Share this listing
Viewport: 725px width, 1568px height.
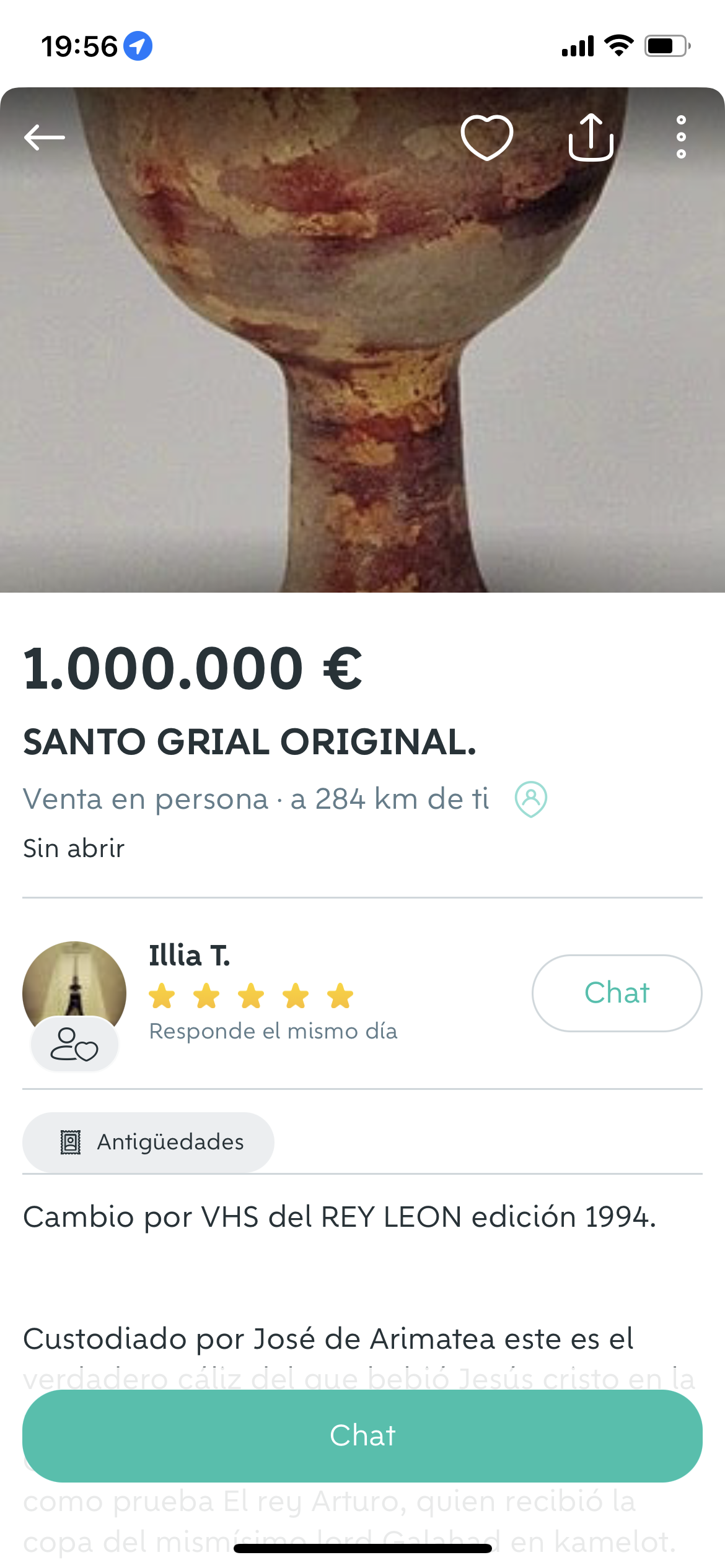click(x=591, y=137)
